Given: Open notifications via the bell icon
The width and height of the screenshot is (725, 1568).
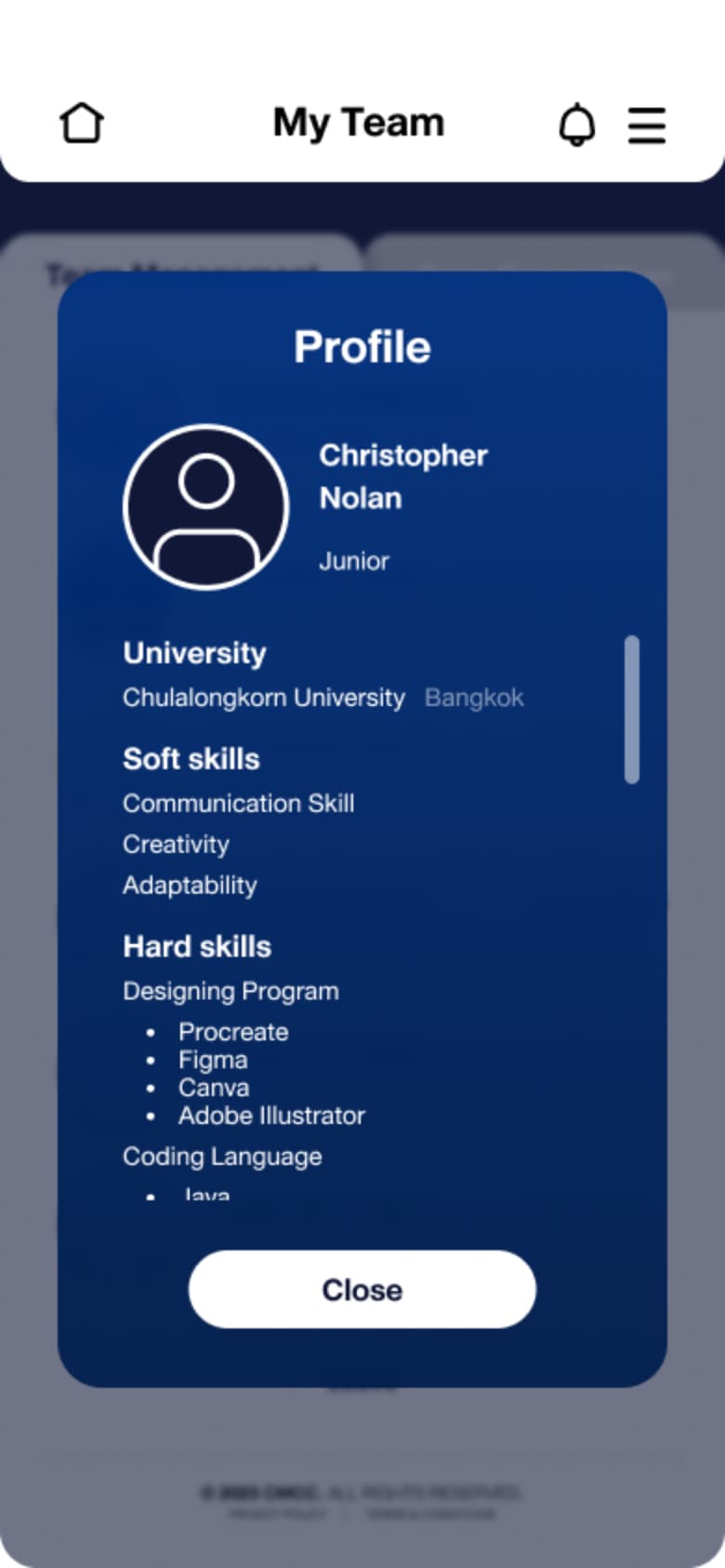Looking at the screenshot, I should click(x=578, y=124).
